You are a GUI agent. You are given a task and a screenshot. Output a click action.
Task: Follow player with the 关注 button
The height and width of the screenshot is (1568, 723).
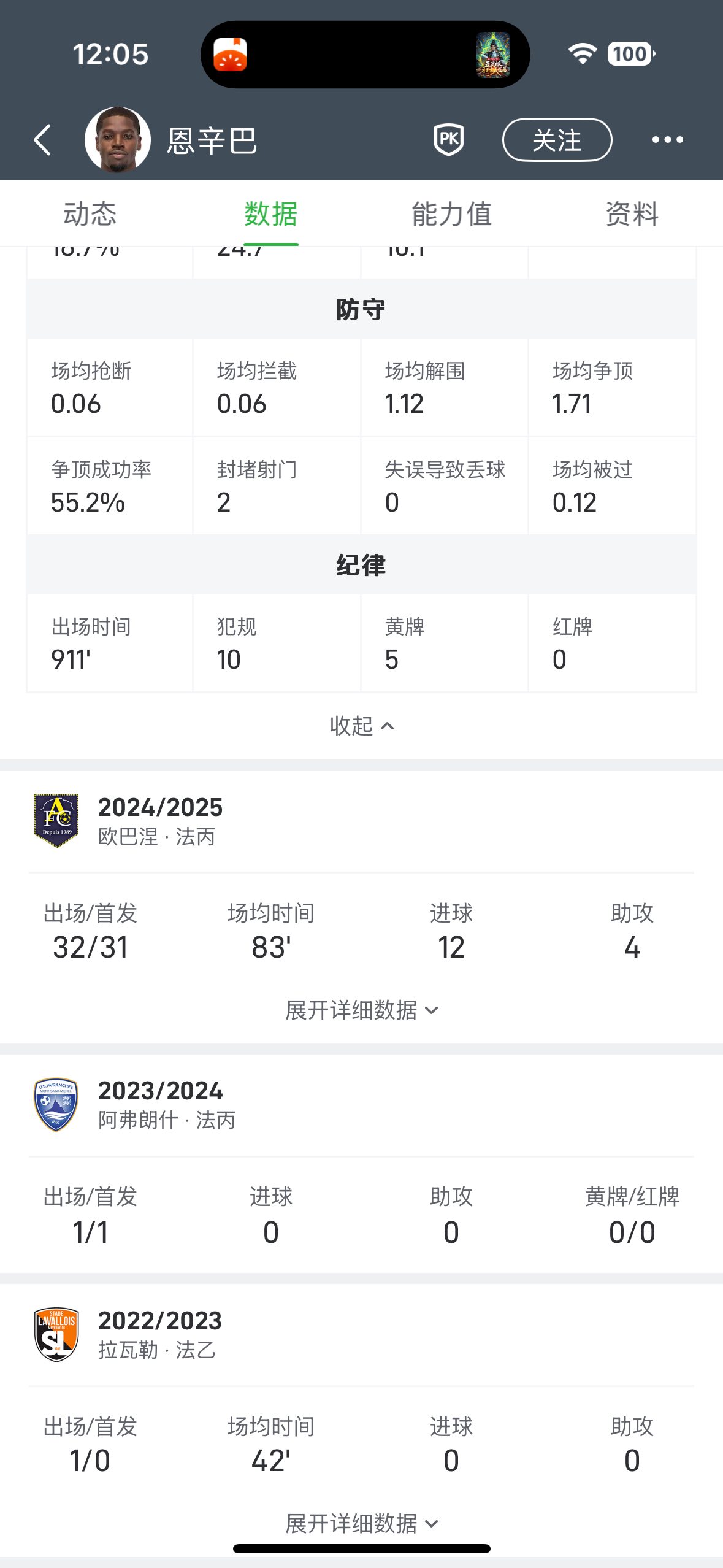point(556,140)
